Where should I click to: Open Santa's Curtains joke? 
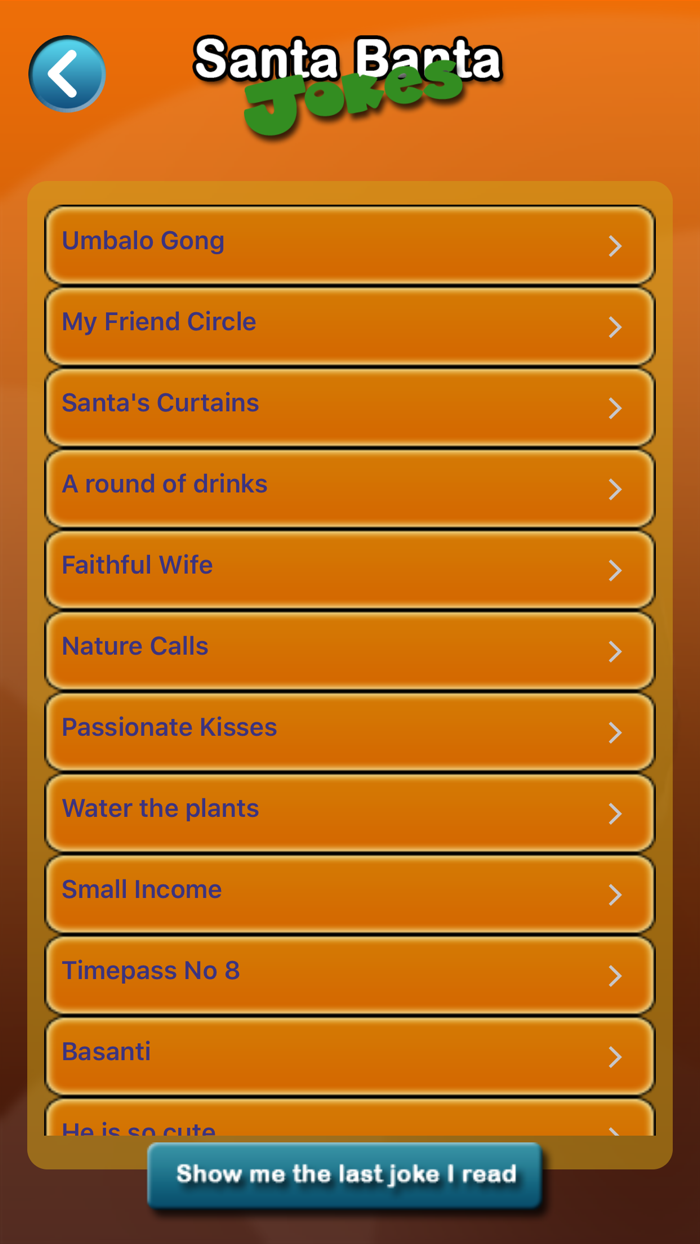[x=349, y=406]
